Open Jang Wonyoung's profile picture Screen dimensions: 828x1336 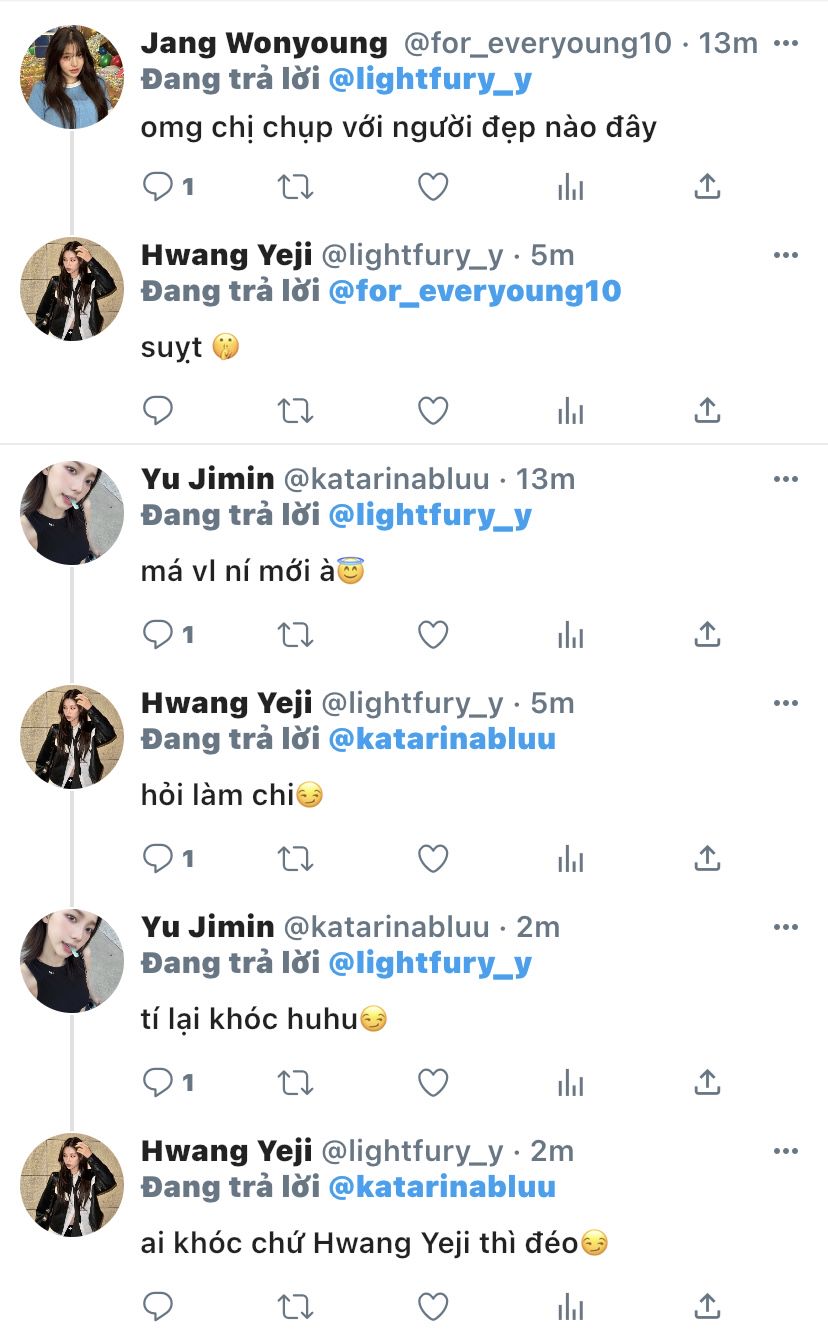tap(71, 77)
